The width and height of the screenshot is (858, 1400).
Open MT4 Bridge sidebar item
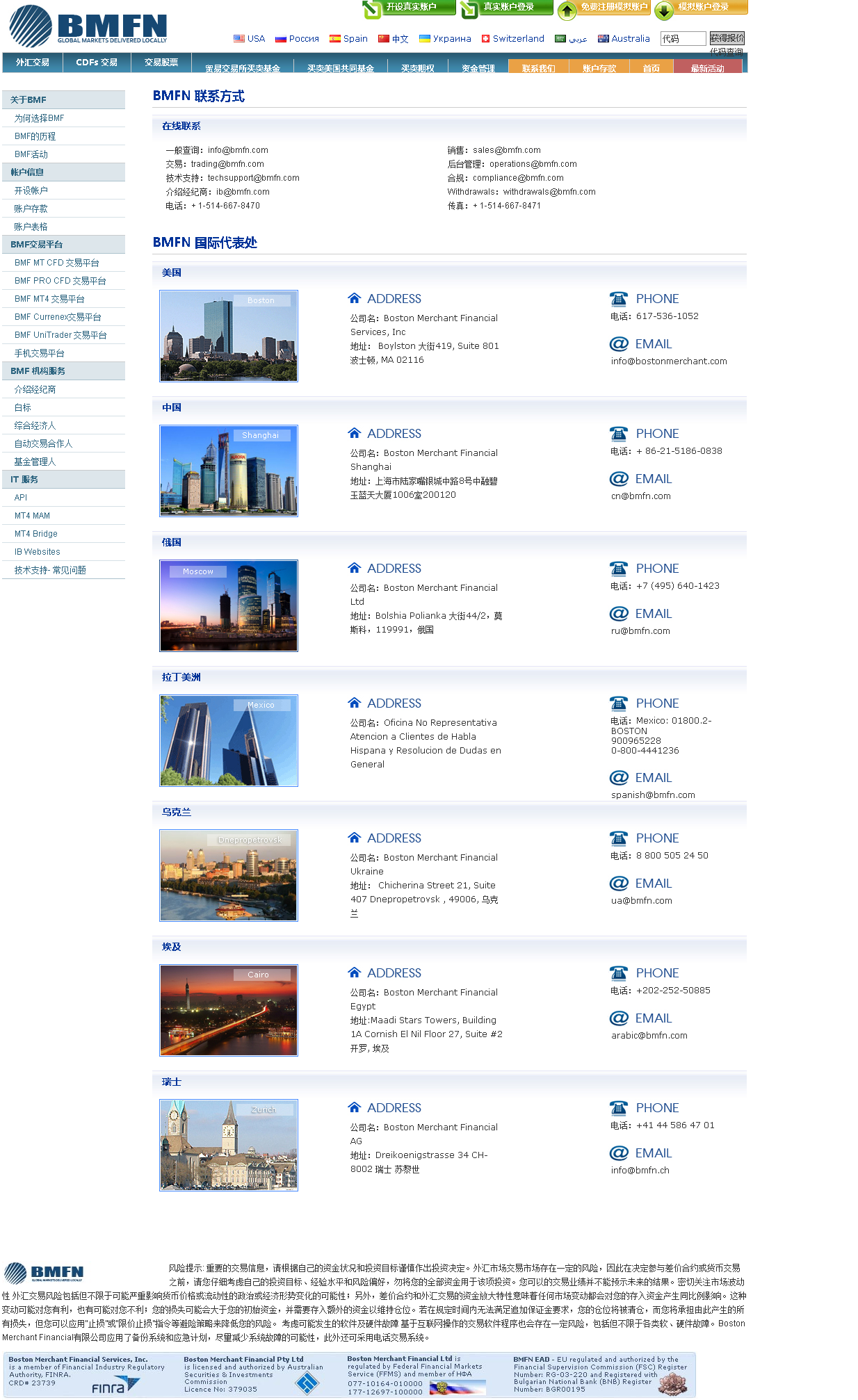pos(36,534)
